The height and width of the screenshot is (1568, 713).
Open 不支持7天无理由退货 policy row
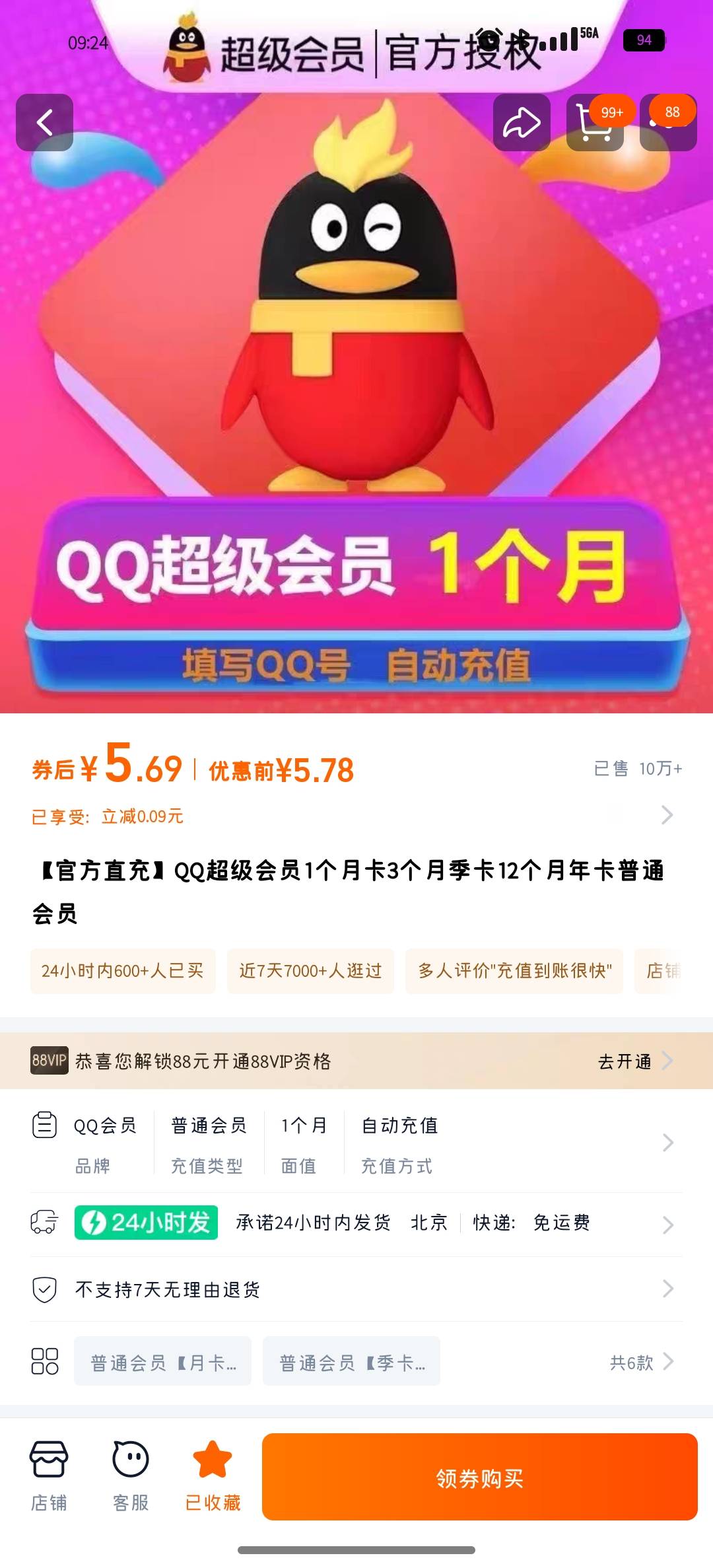coord(356,1289)
